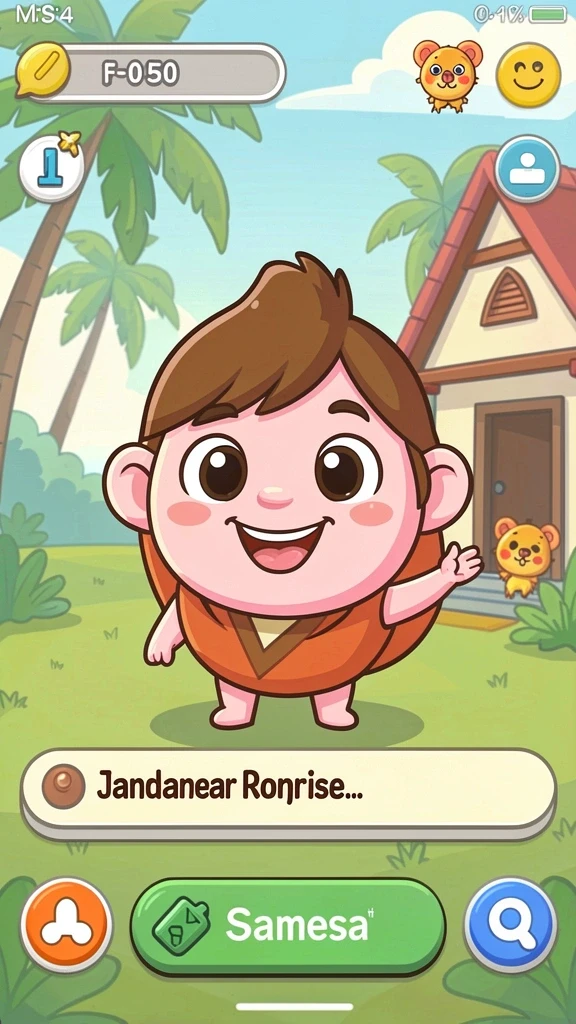Image resolution: width=576 pixels, height=1024 pixels.
Task: Open the blue profile icon
Action: tap(527, 169)
